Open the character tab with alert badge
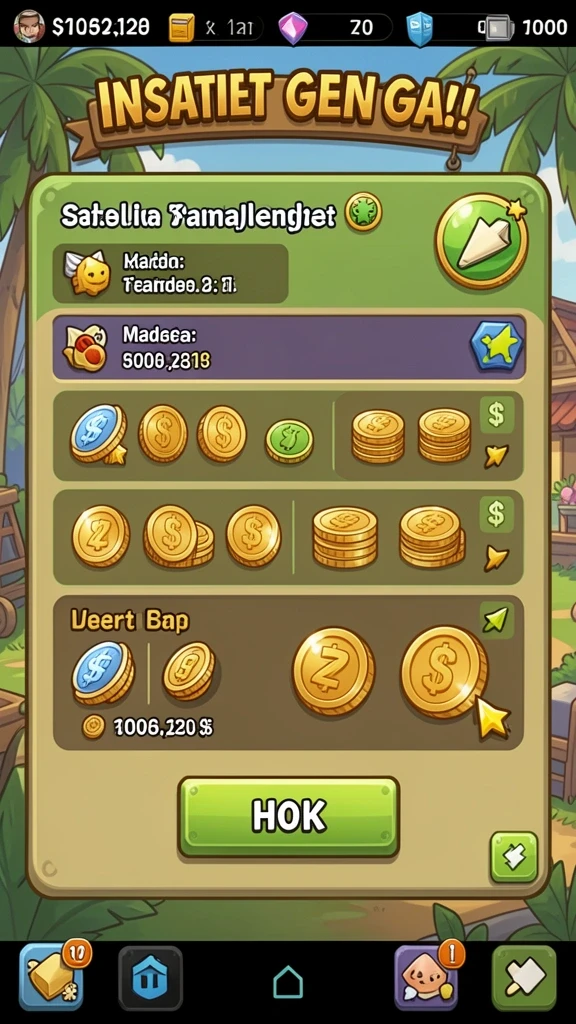The width and height of the screenshot is (576, 1024). pos(426,978)
